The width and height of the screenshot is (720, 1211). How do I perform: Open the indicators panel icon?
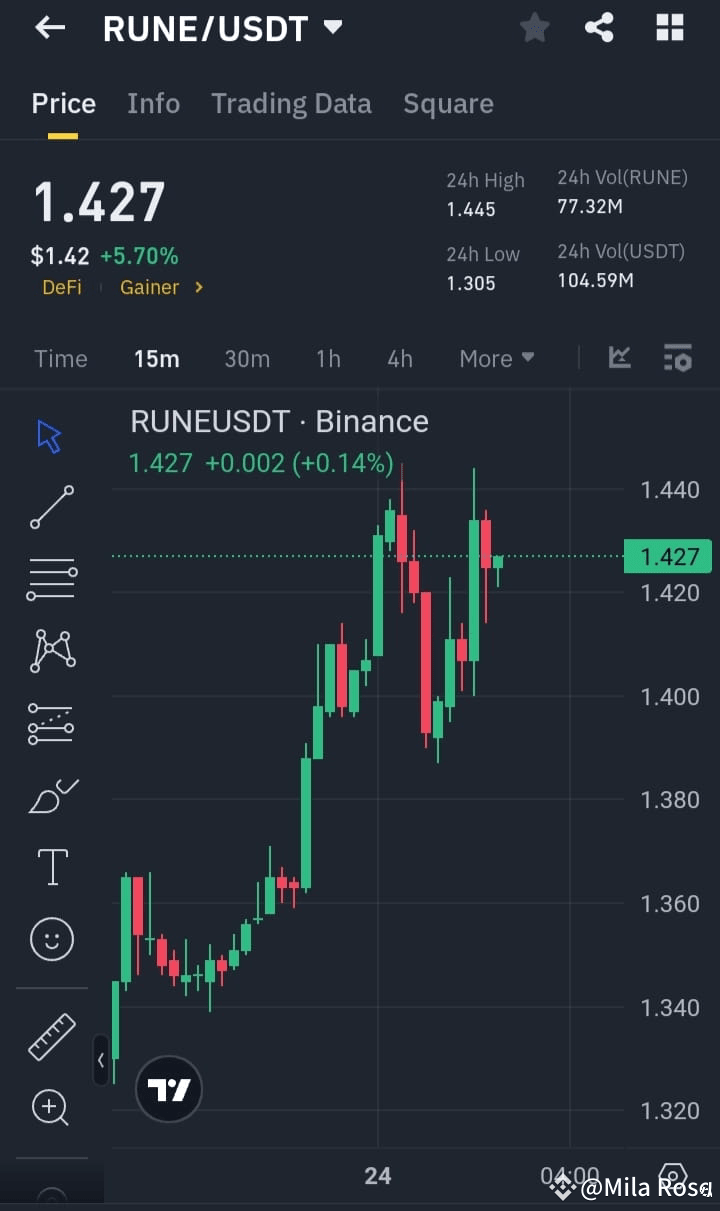point(678,358)
